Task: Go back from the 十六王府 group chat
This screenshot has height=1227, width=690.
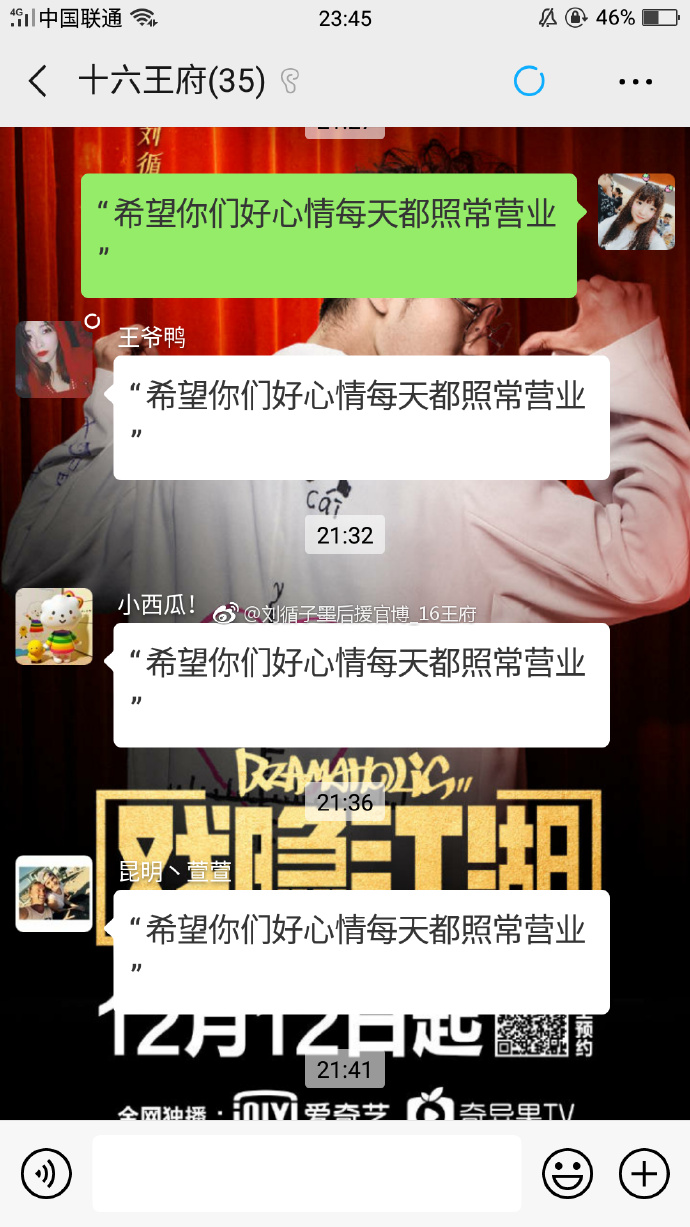Action: (x=38, y=81)
